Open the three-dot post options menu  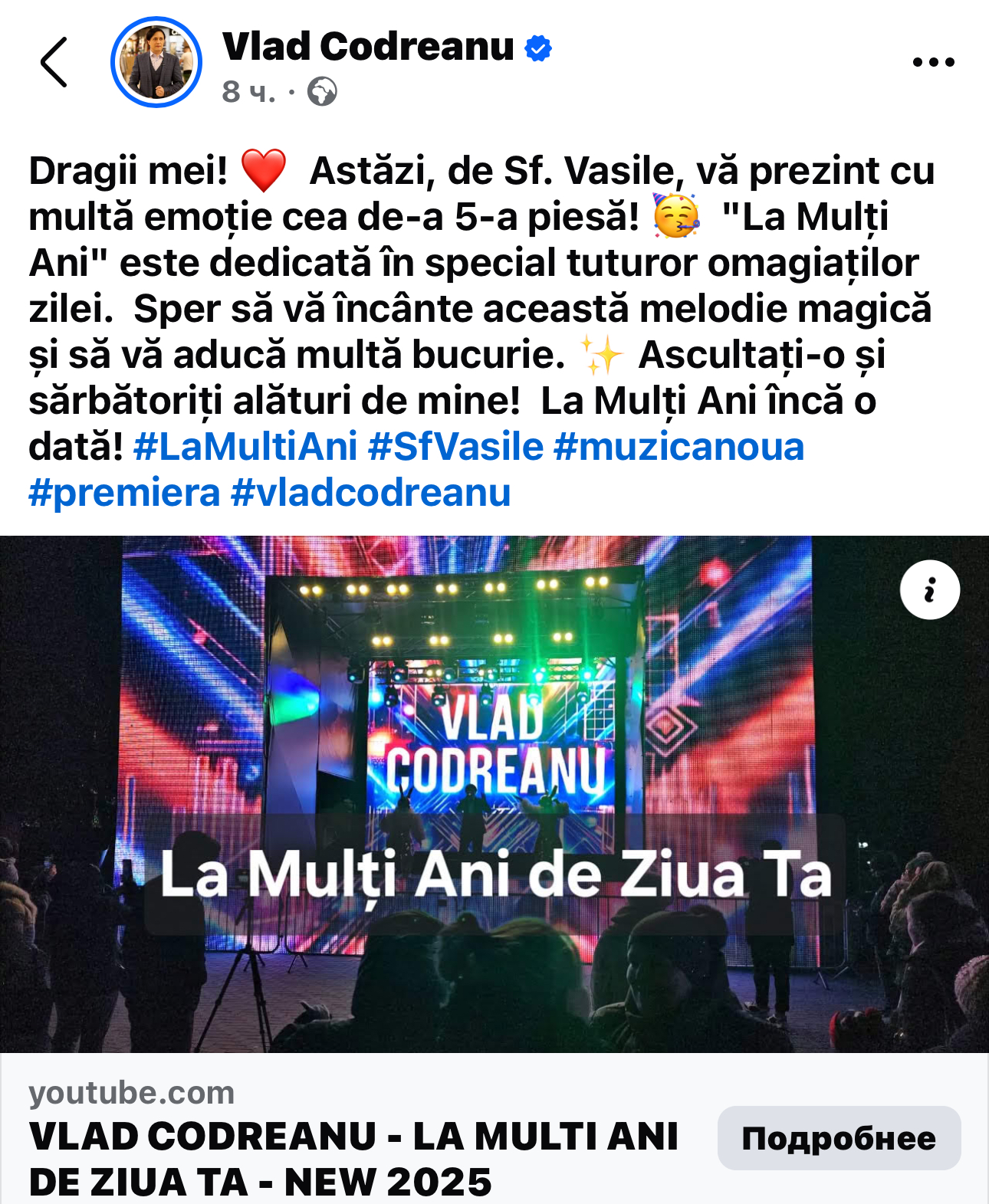(x=933, y=63)
